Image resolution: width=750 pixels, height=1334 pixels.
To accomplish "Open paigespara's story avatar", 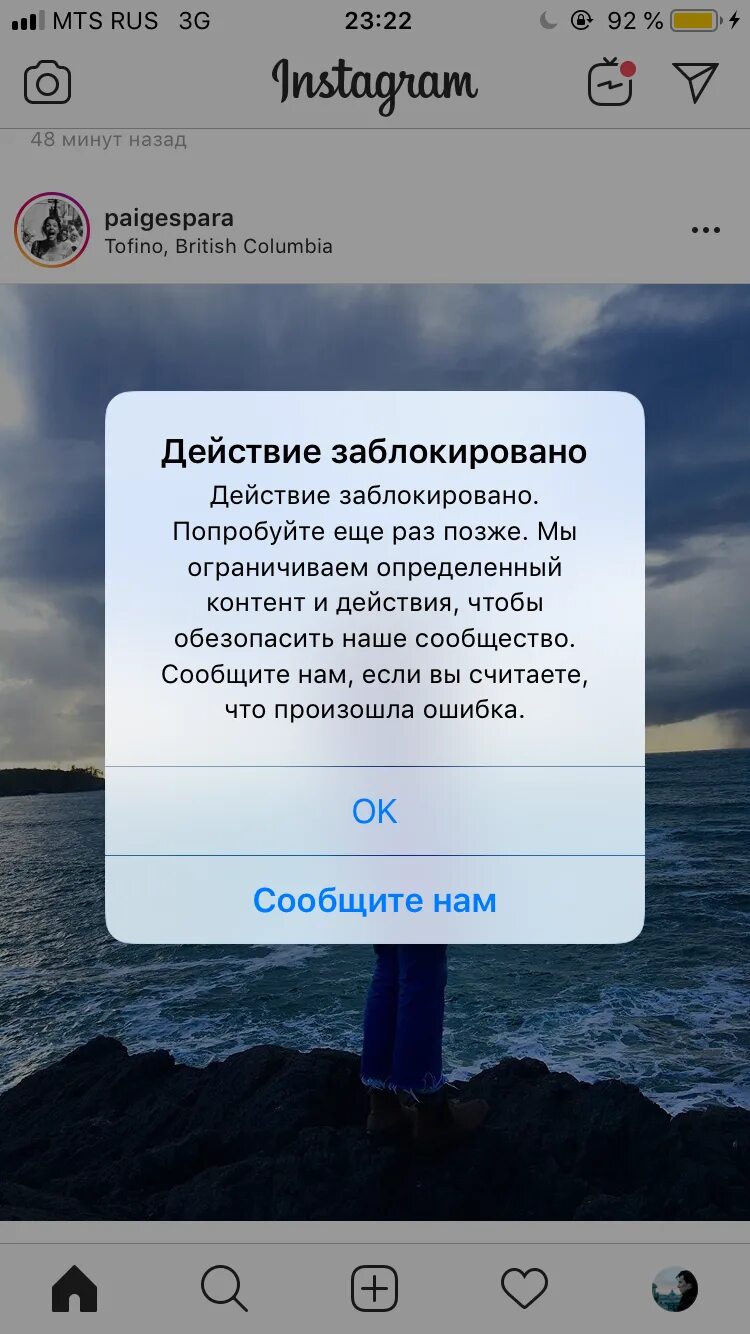I will (51, 230).
